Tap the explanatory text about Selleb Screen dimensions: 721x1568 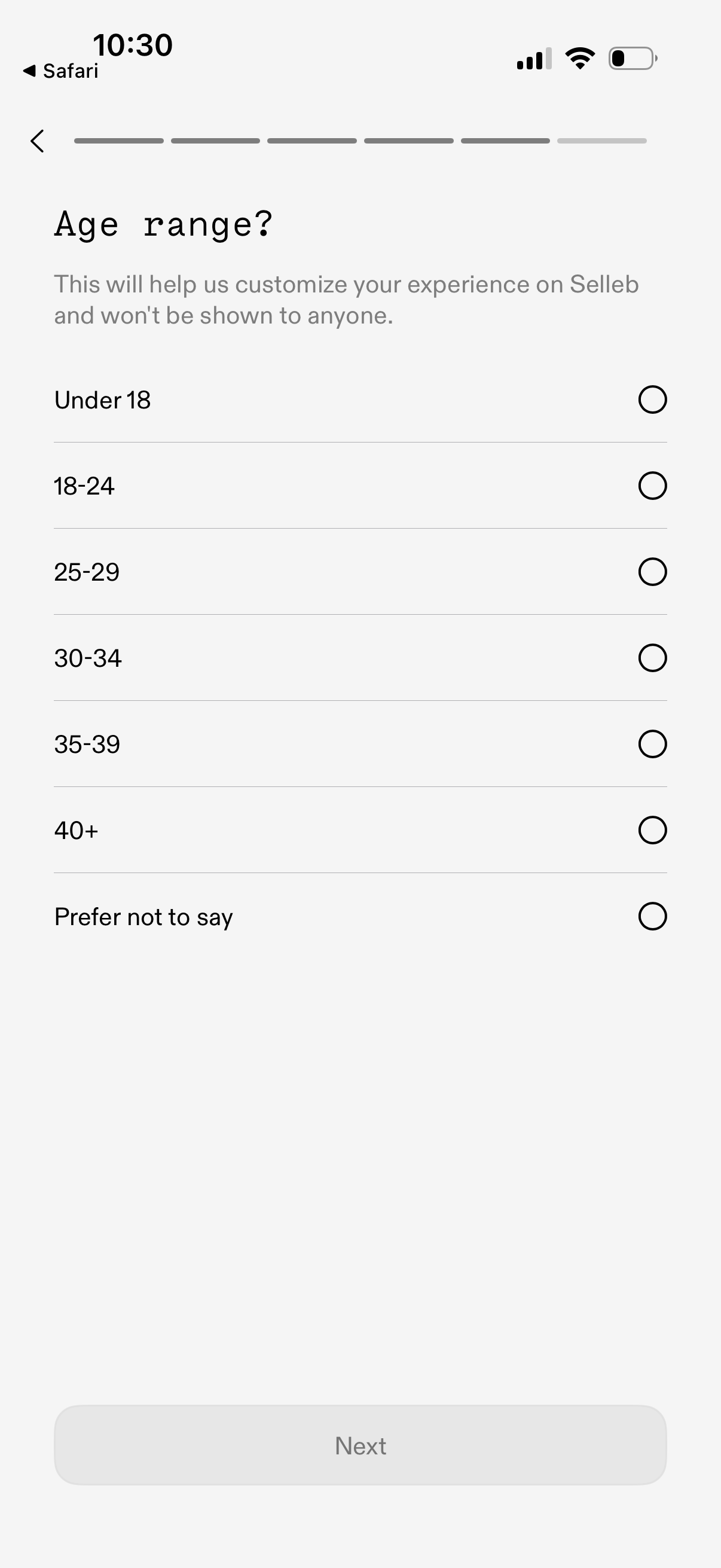click(347, 299)
